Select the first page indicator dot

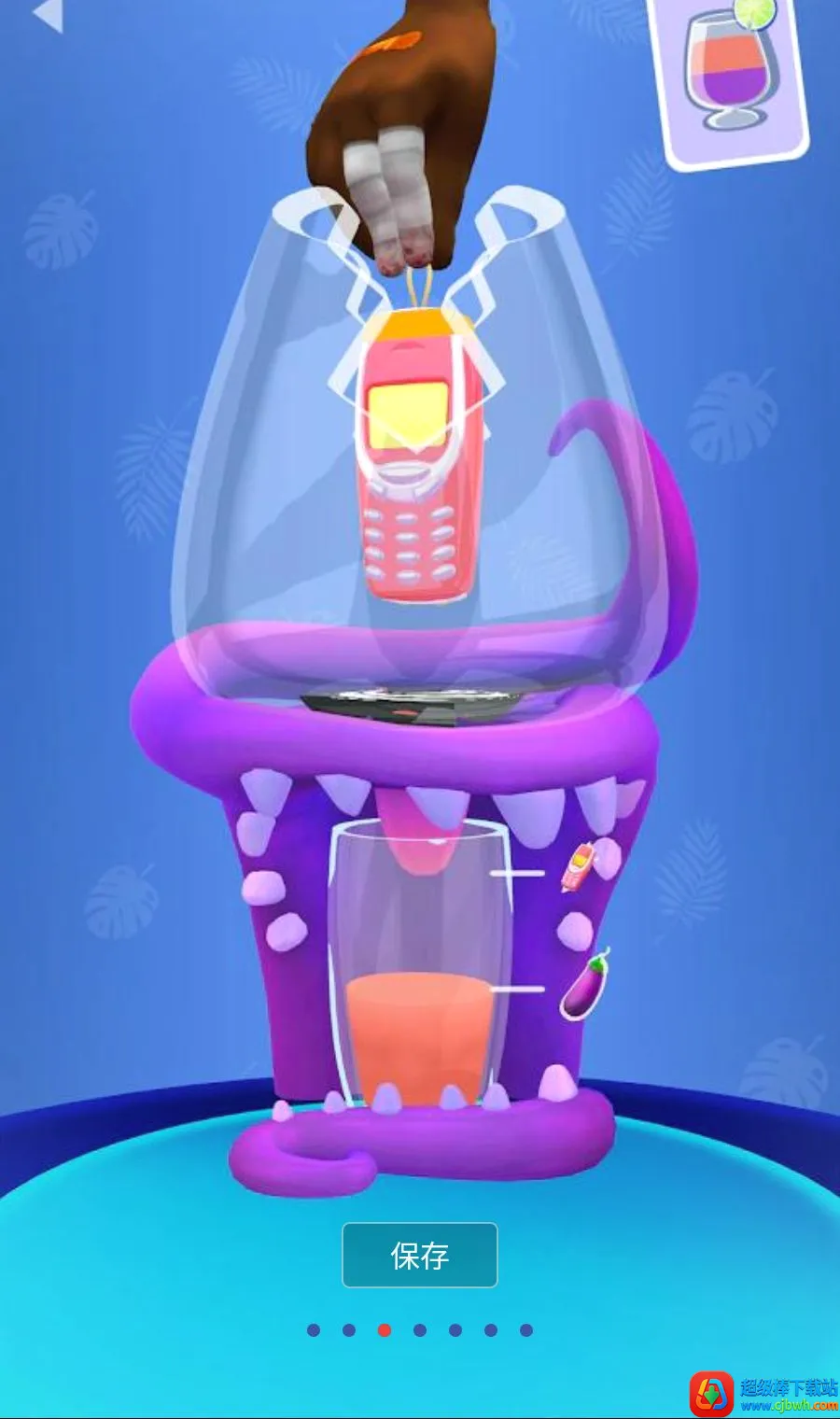click(x=314, y=1329)
